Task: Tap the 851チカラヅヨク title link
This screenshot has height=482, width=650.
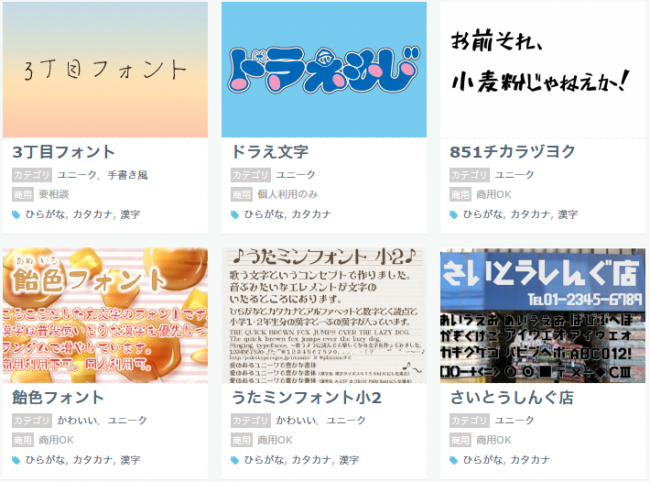Action: click(x=512, y=152)
